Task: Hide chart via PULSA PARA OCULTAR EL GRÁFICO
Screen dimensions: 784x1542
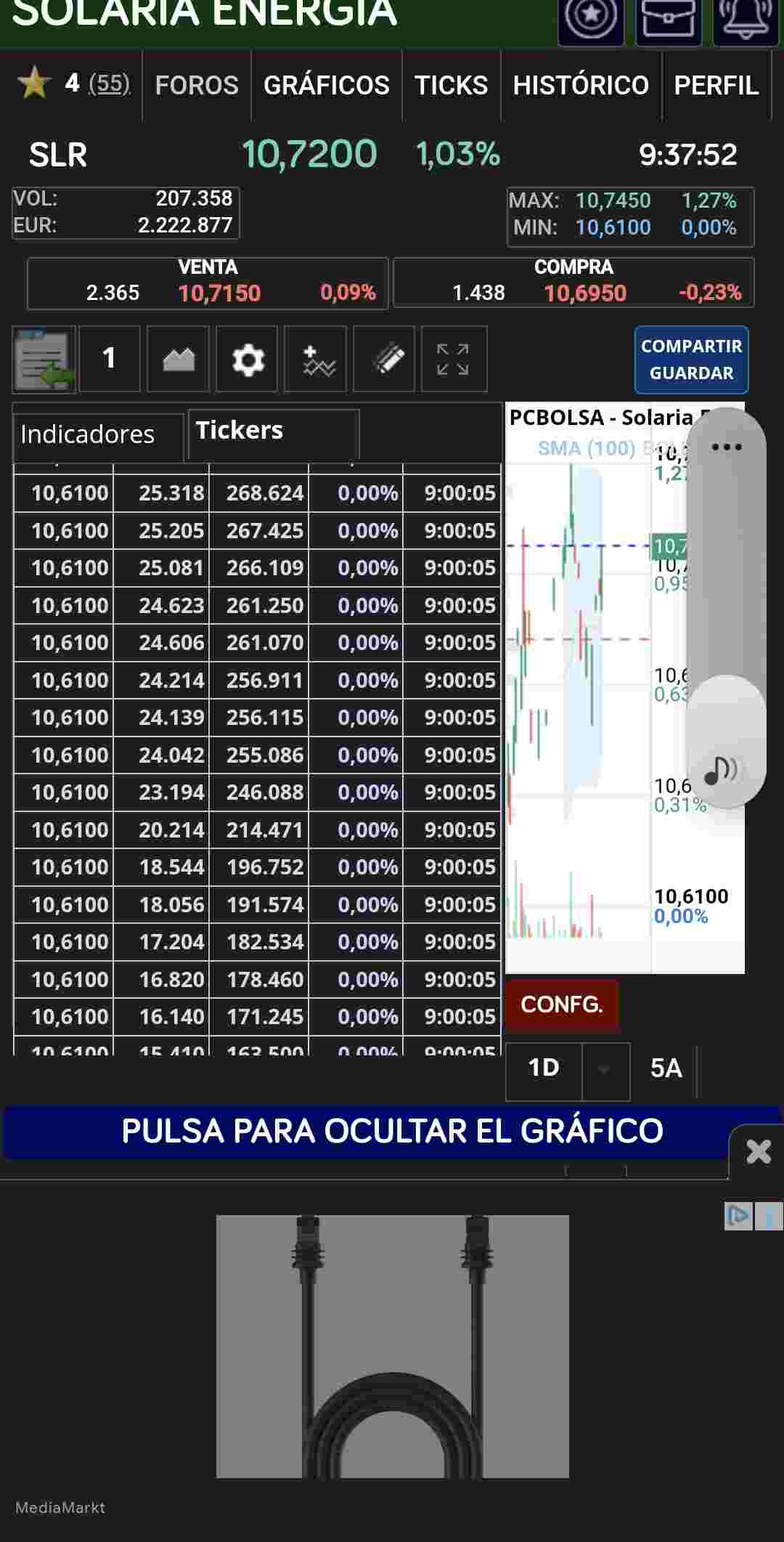Action: point(392,1131)
